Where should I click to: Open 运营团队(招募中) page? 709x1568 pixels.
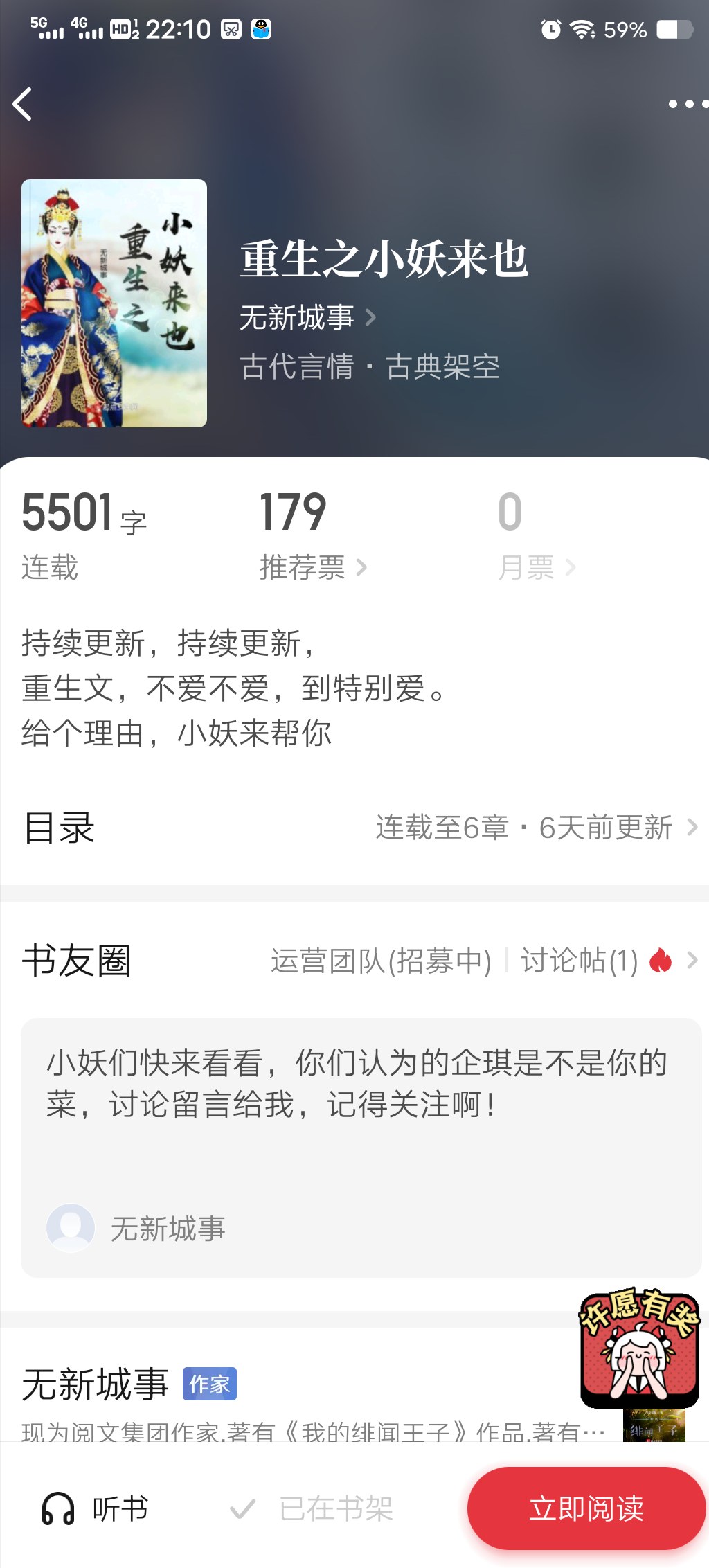[x=381, y=961]
